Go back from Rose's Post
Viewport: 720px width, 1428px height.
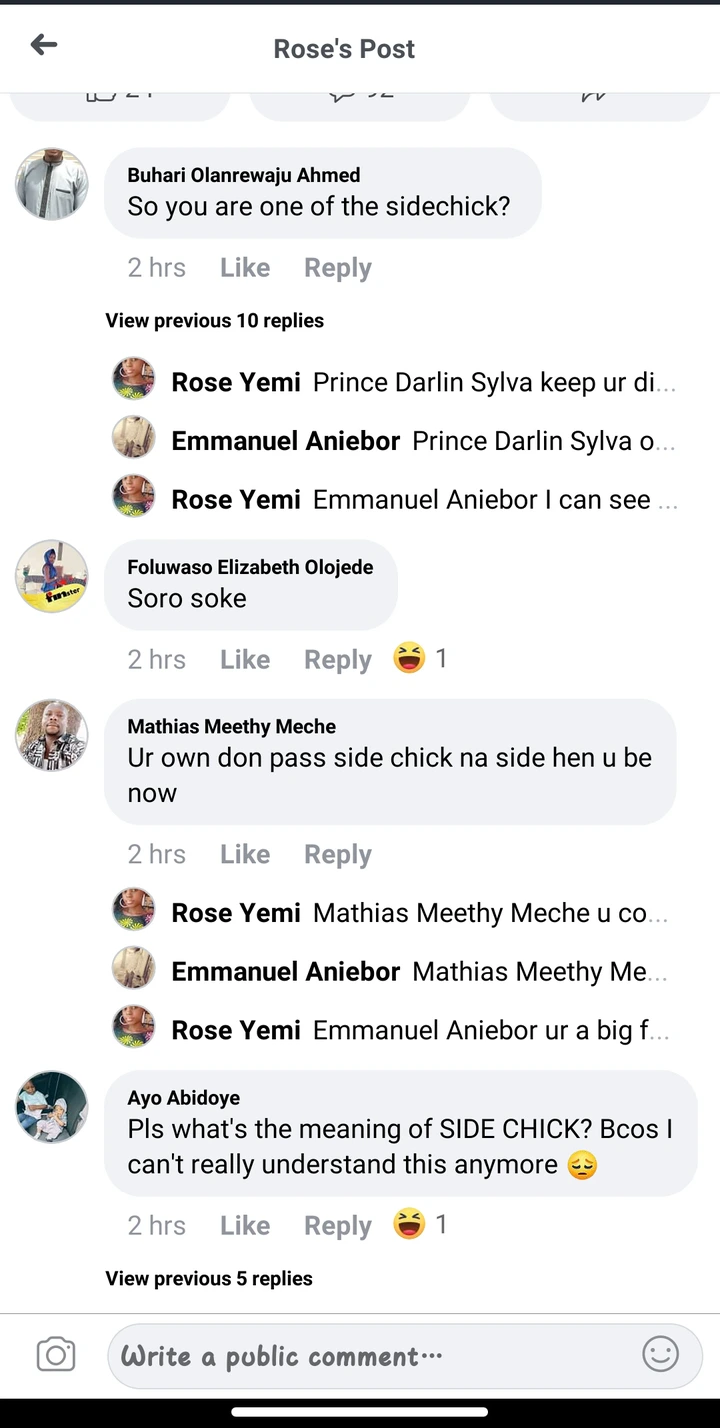pos(44,45)
